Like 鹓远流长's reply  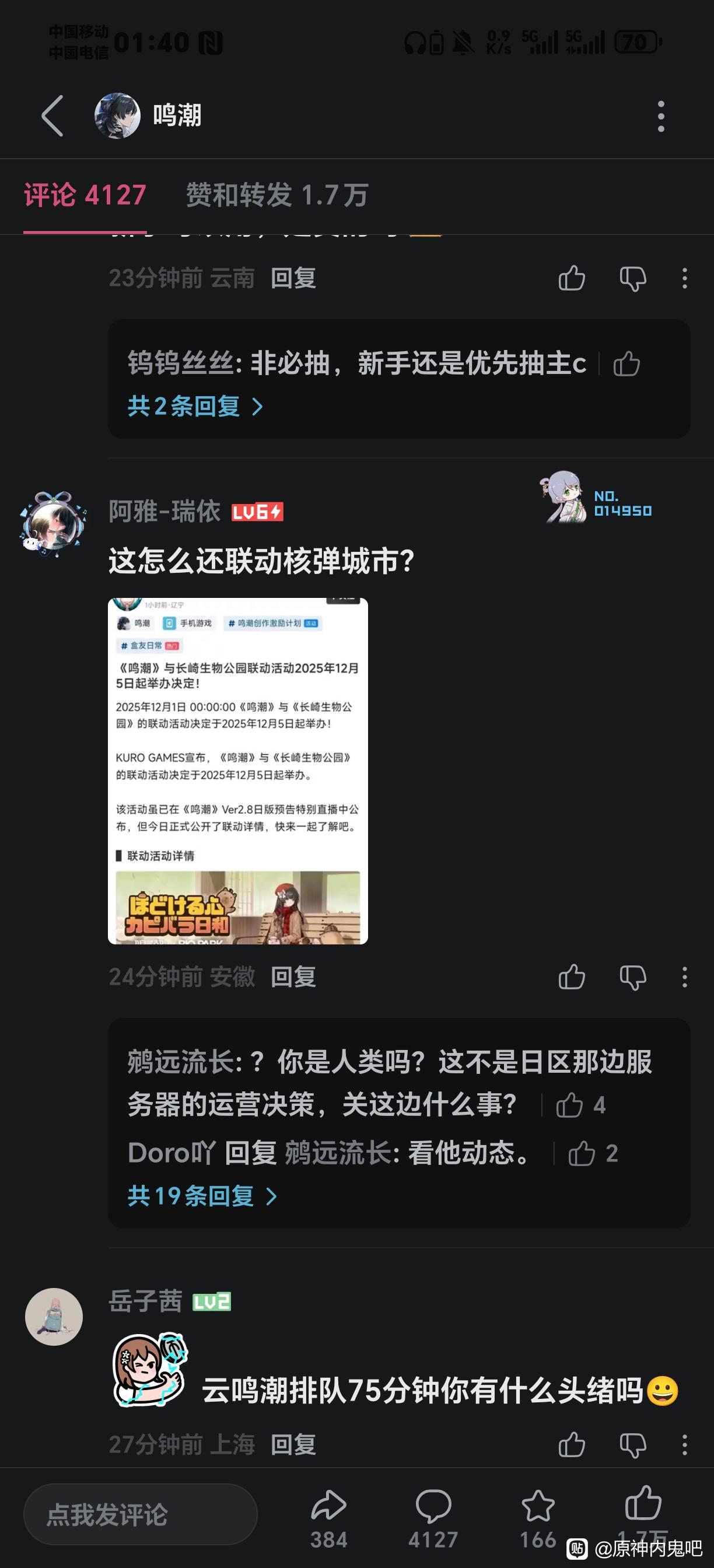click(570, 1105)
